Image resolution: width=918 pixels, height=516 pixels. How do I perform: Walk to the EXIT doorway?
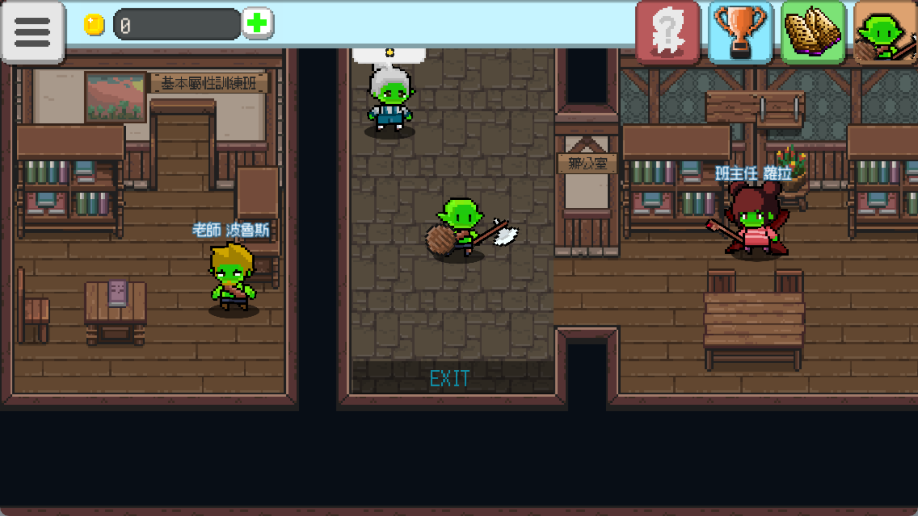coord(450,378)
